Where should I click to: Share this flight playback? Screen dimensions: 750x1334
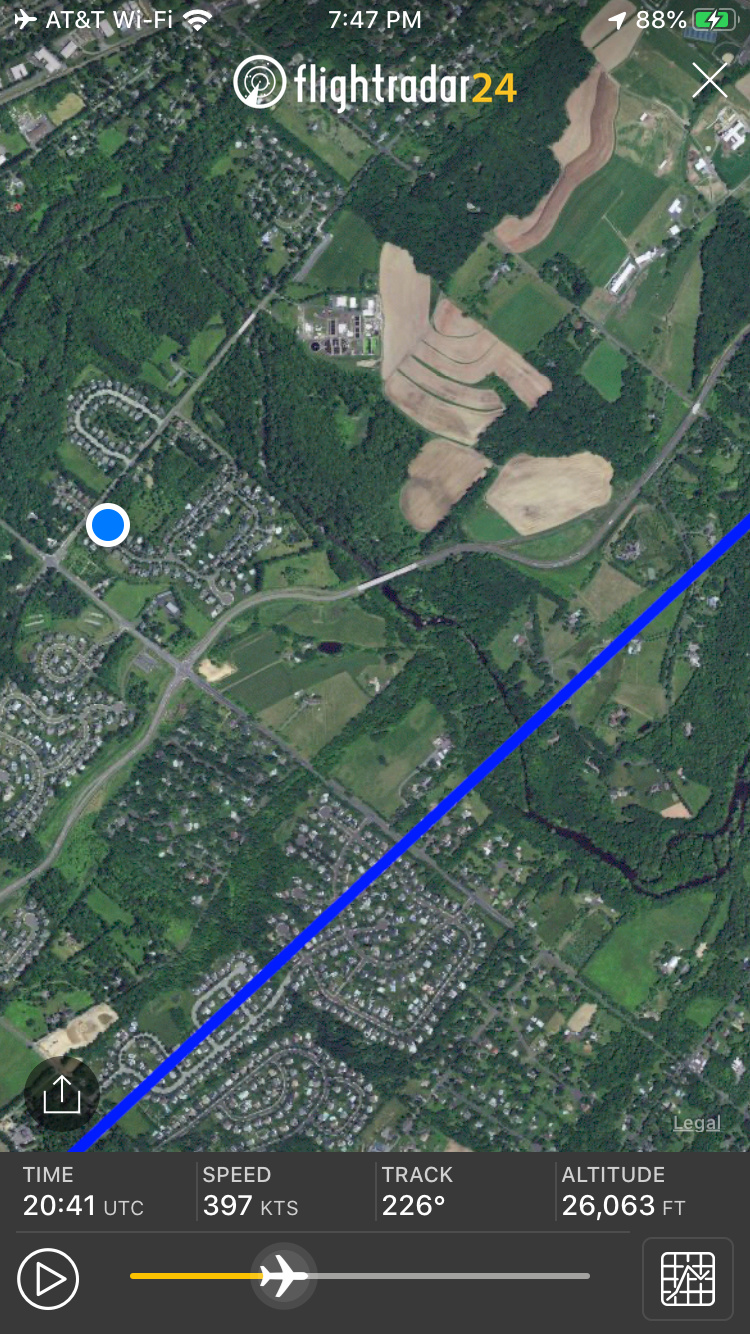pos(62,1094)
